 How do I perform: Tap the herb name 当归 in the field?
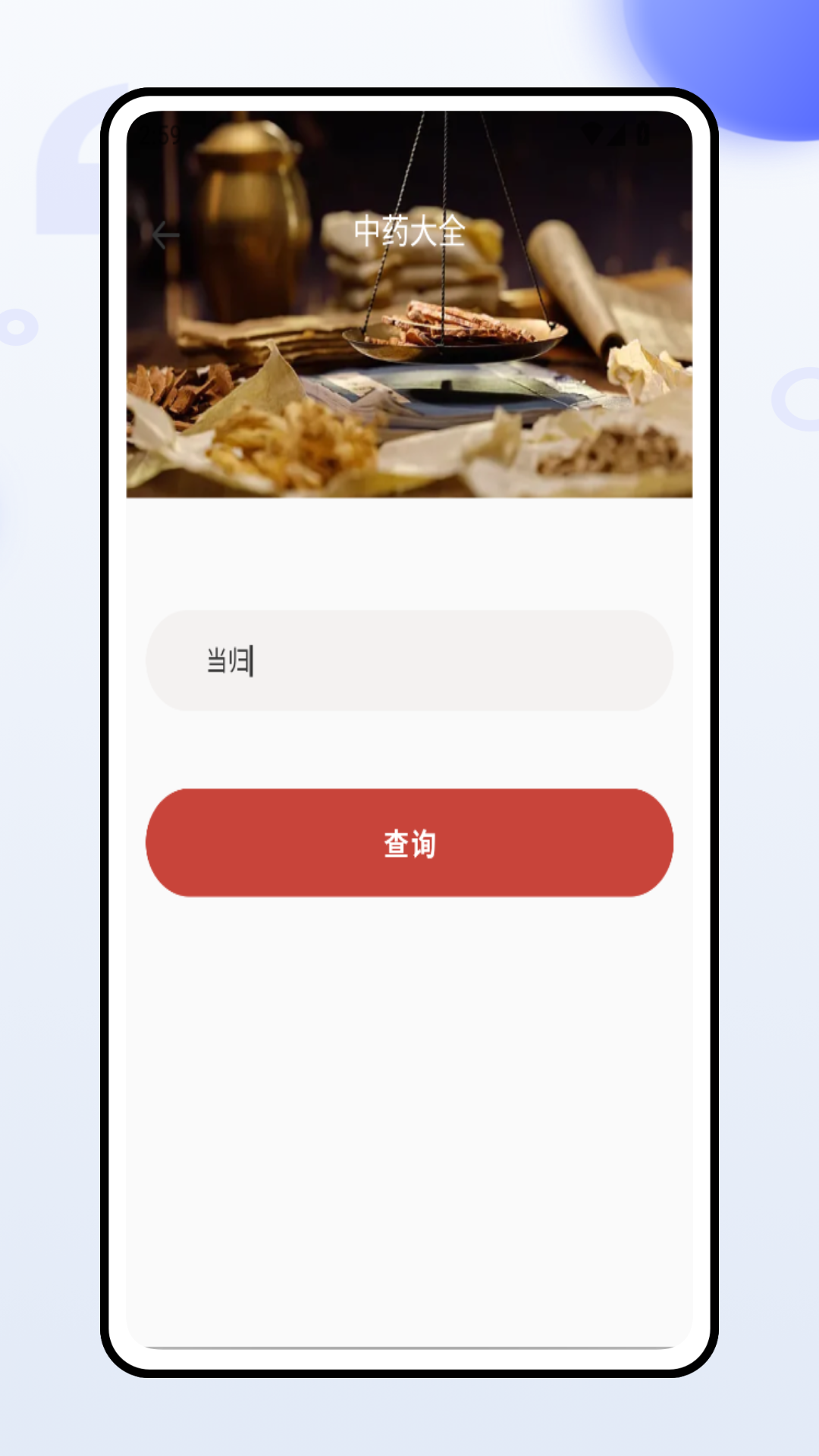[227, 661]
